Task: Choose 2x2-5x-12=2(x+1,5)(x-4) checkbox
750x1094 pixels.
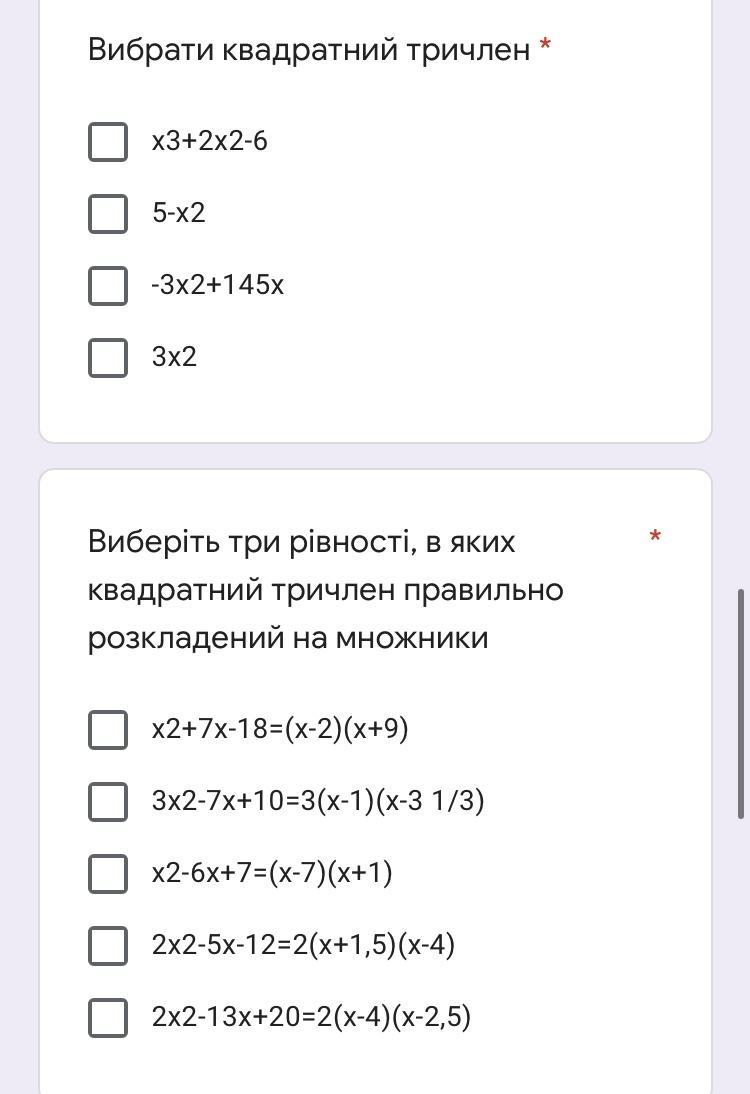Action: tap(108, 946)
